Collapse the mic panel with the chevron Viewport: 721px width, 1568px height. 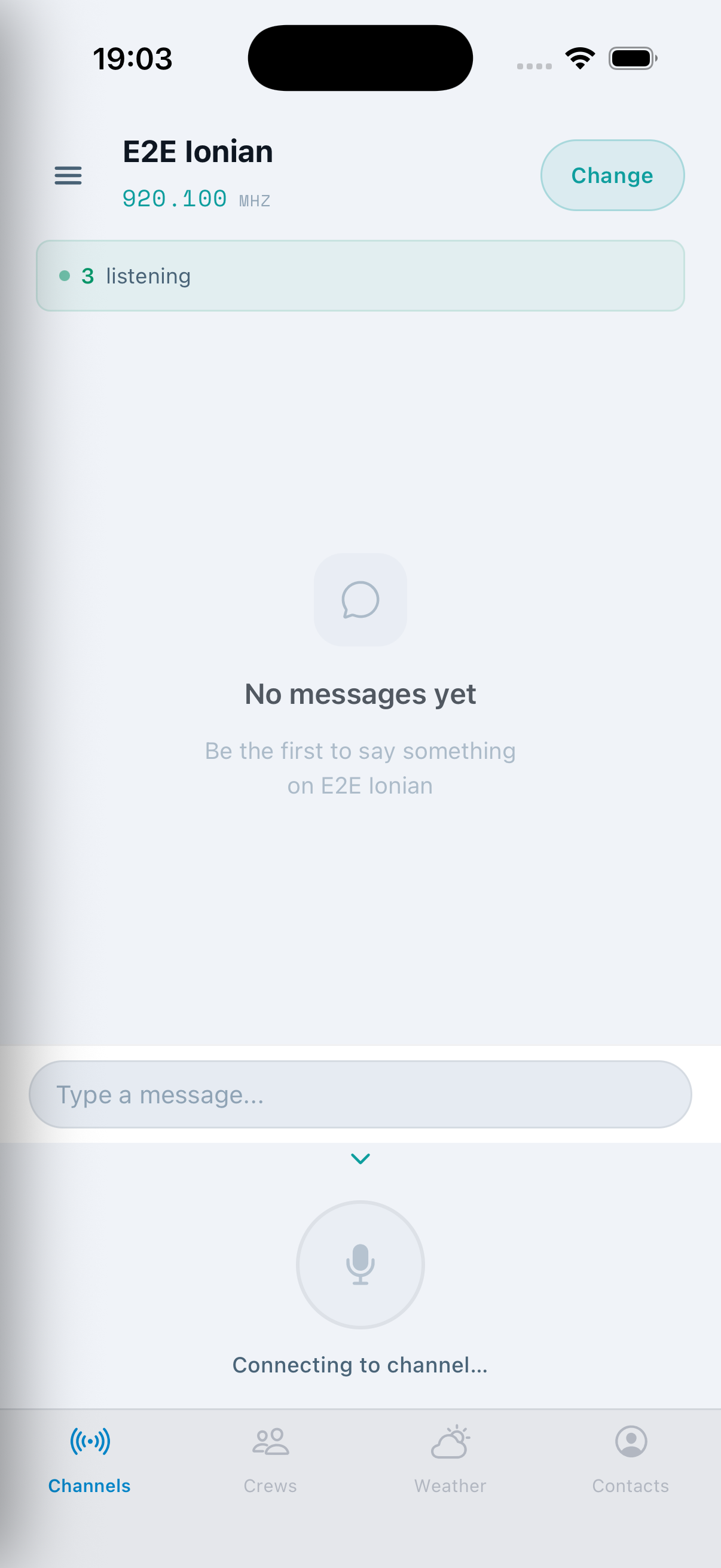pyautogui.click(x=360, y=1158)
